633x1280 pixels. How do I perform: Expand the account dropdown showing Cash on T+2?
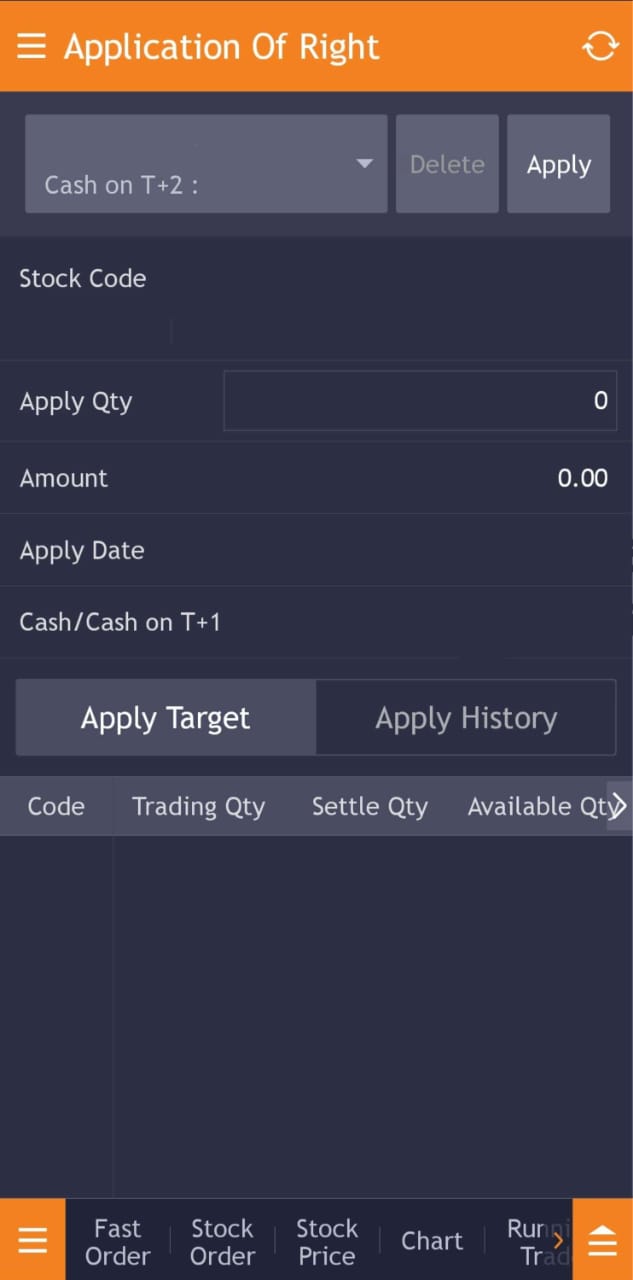[x=206, y=164]
